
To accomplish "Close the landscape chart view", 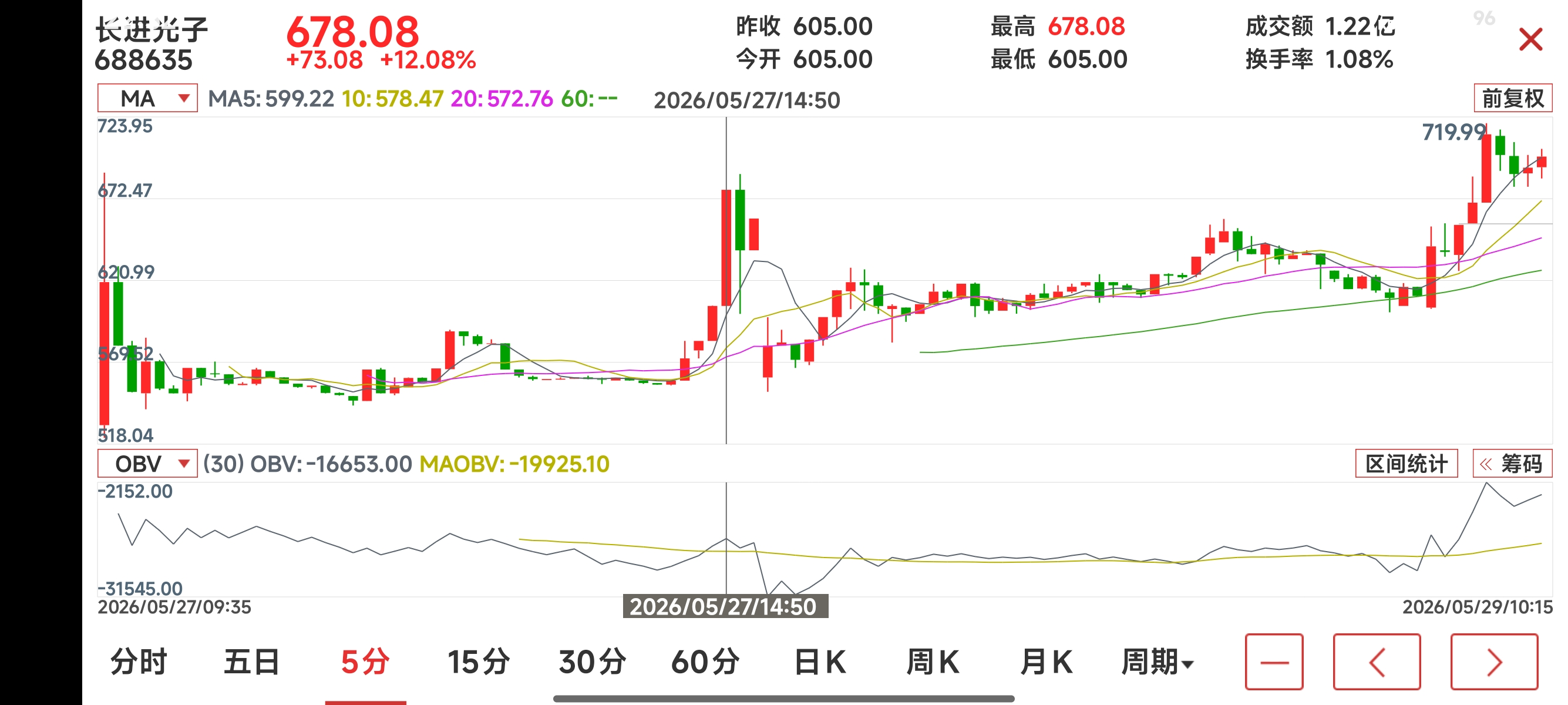I will coord(1530,40).
